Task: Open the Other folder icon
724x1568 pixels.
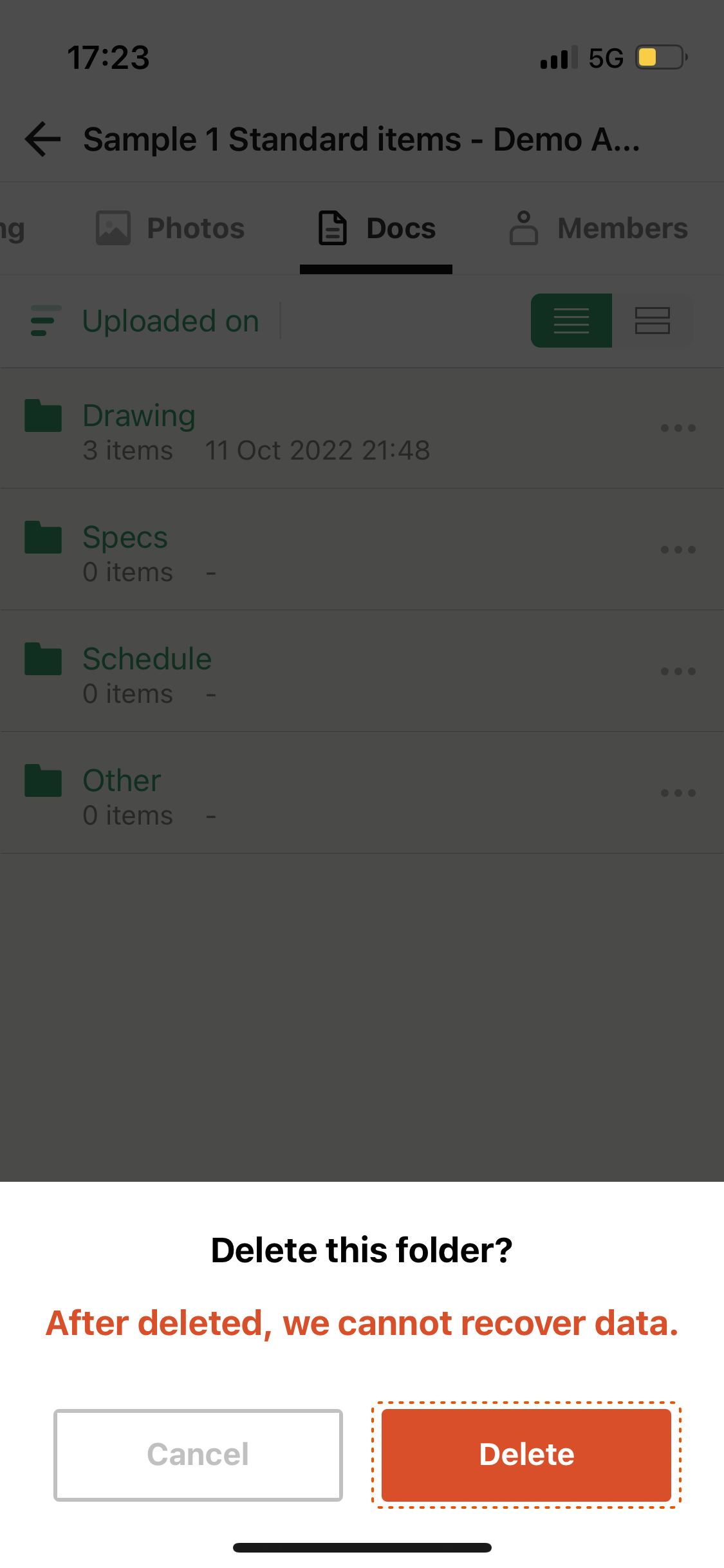Action: [42, 781]
